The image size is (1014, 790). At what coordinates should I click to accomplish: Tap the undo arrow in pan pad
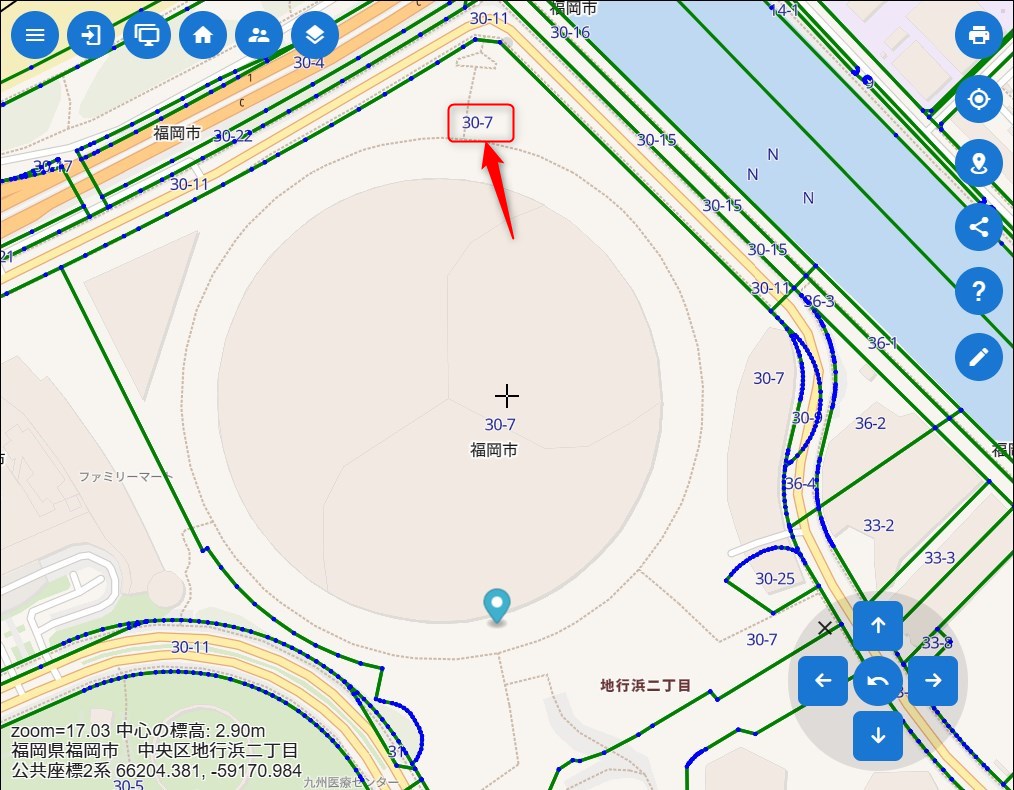coord(878,681)
